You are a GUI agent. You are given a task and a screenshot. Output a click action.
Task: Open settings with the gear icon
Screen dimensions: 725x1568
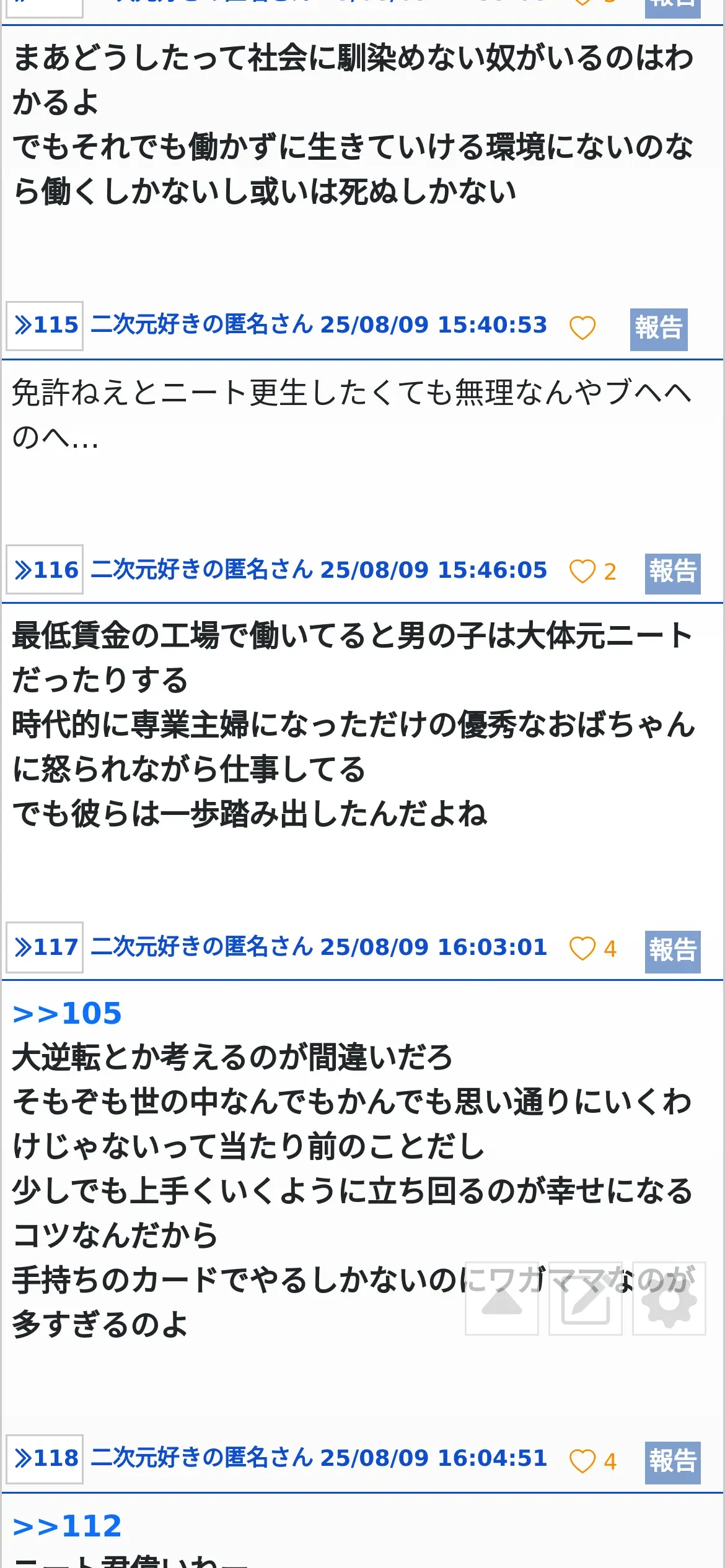[669, 1299]
